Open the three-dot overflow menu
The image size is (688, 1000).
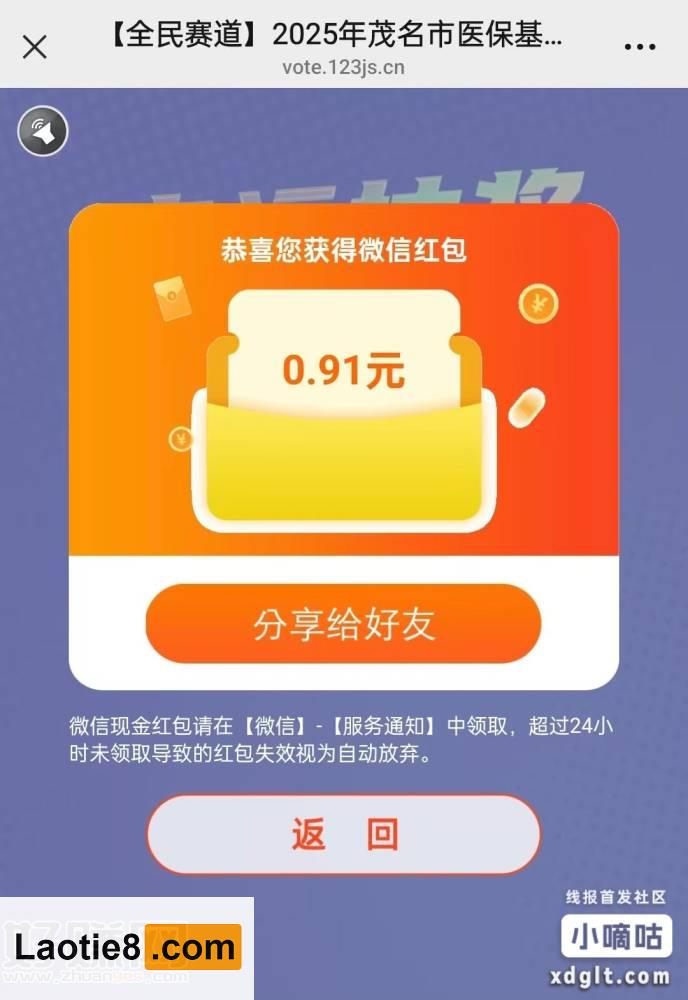point(640,46)
